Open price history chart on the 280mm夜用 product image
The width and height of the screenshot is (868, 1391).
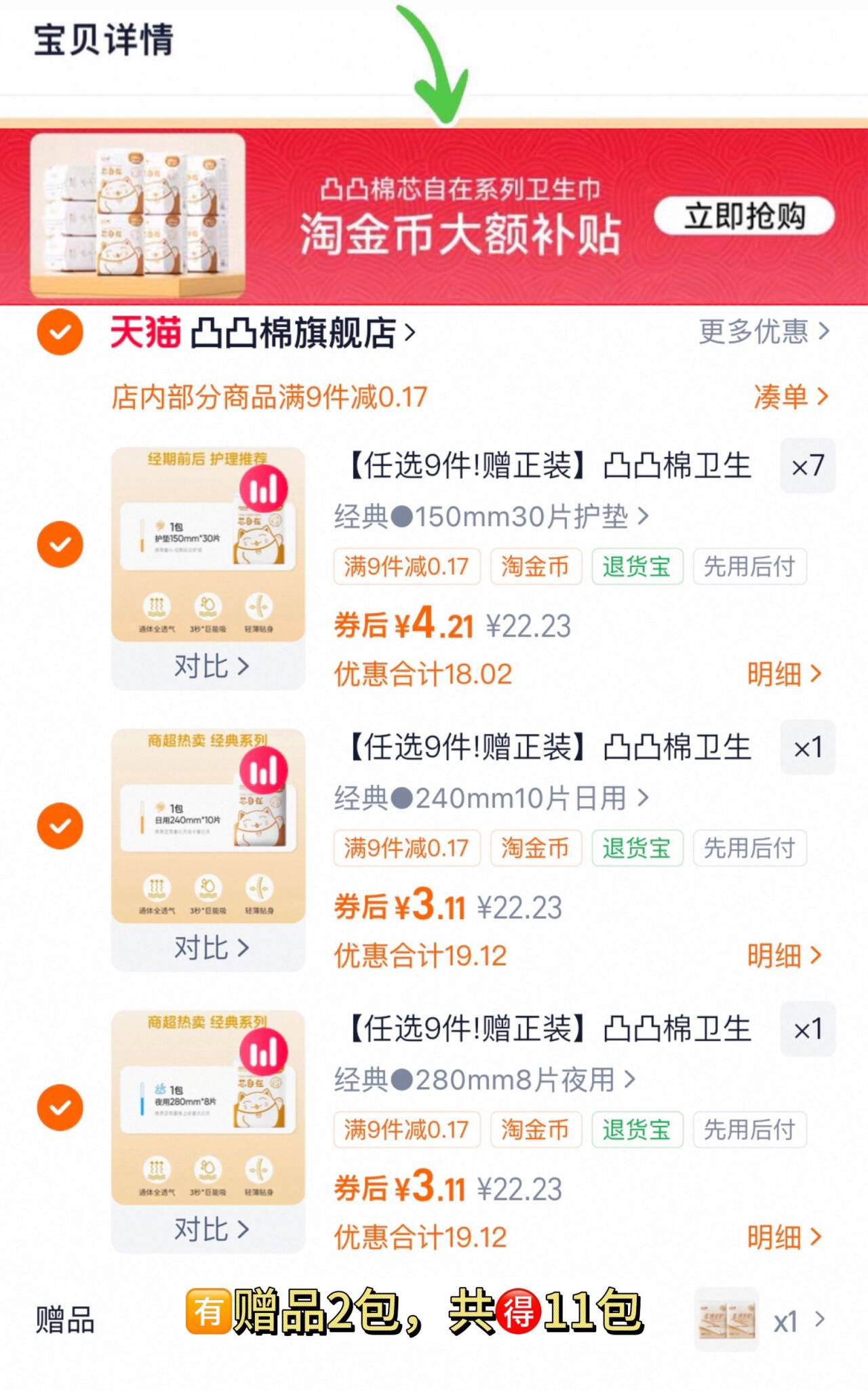tap(265, 1052)
